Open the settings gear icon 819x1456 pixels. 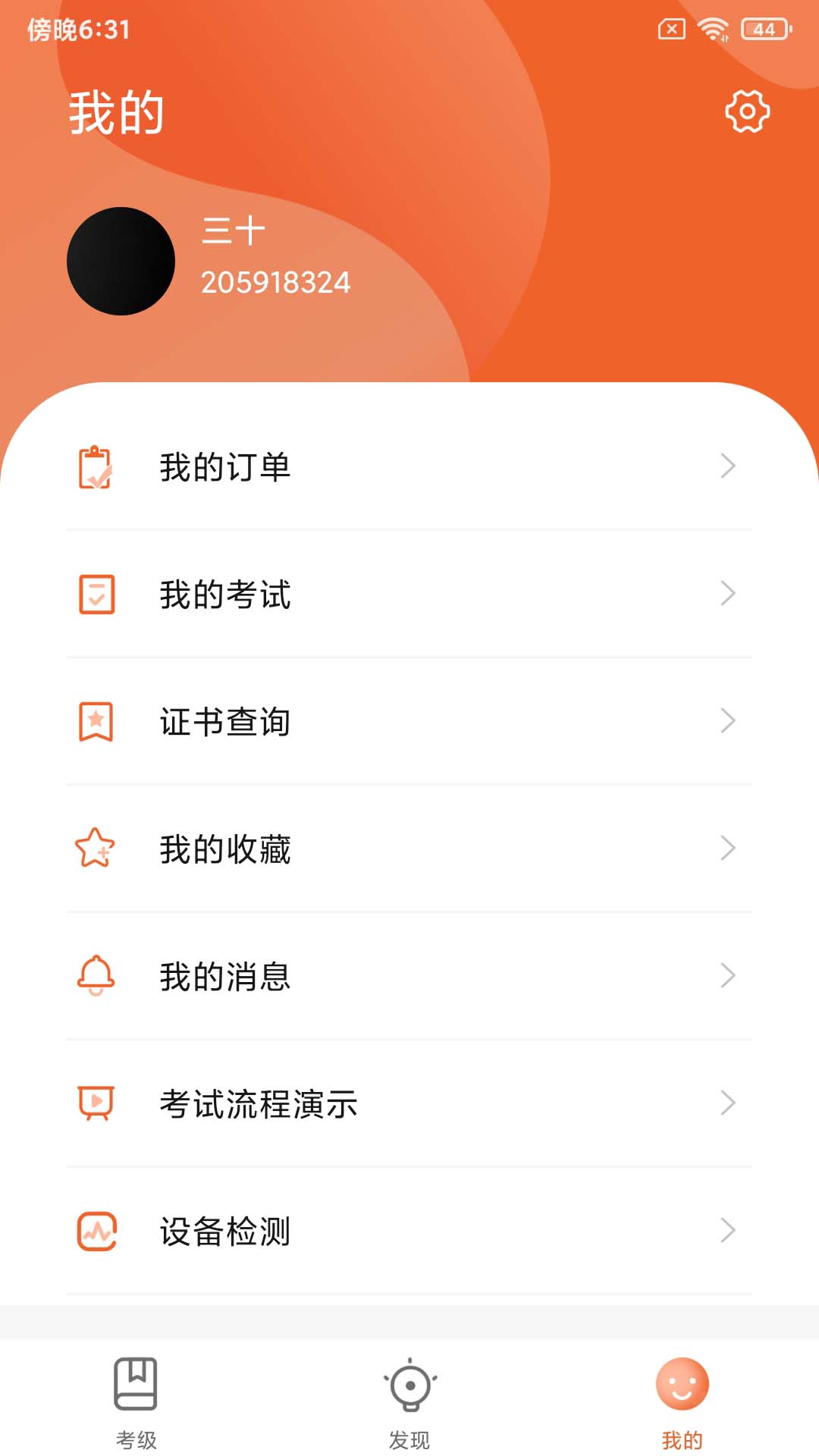pyautogui.click(x=746, y=111)
